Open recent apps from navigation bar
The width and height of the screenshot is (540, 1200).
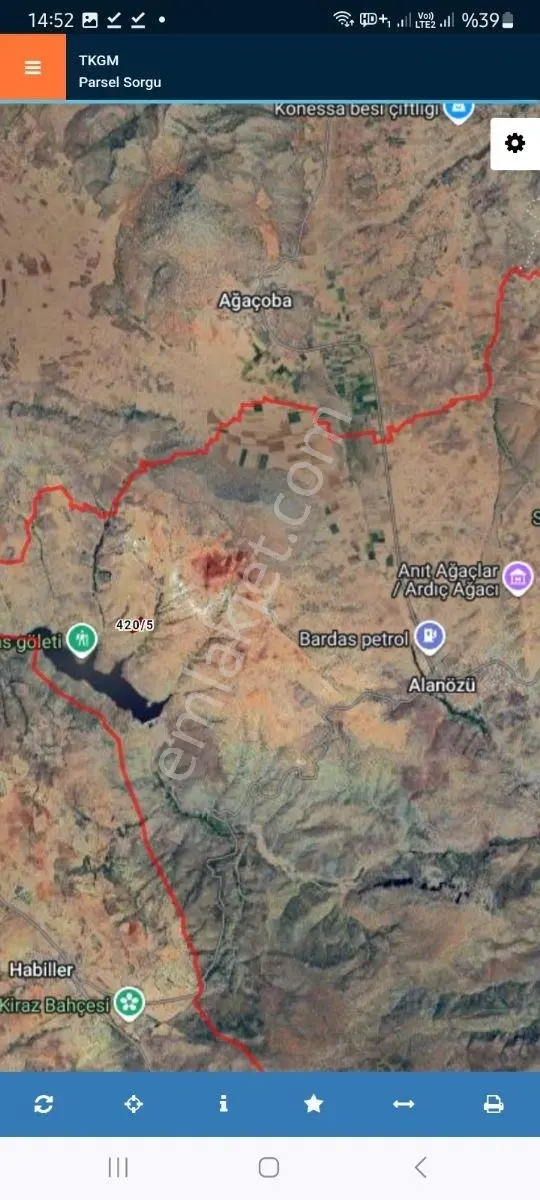click(118, 1167)
